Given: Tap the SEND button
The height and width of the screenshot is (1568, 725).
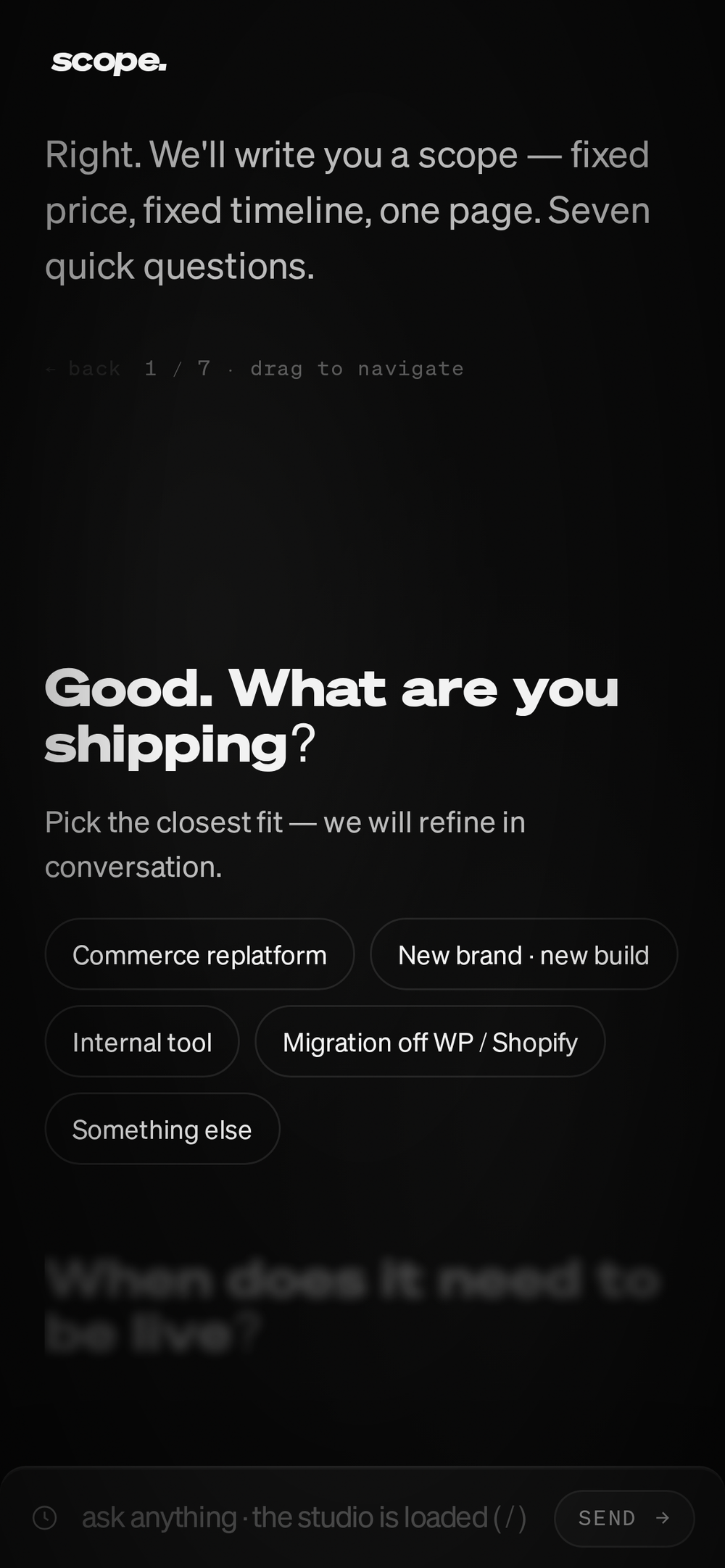Looking at the screenshot, I should pyautogui.click(x=624, y=1518).
